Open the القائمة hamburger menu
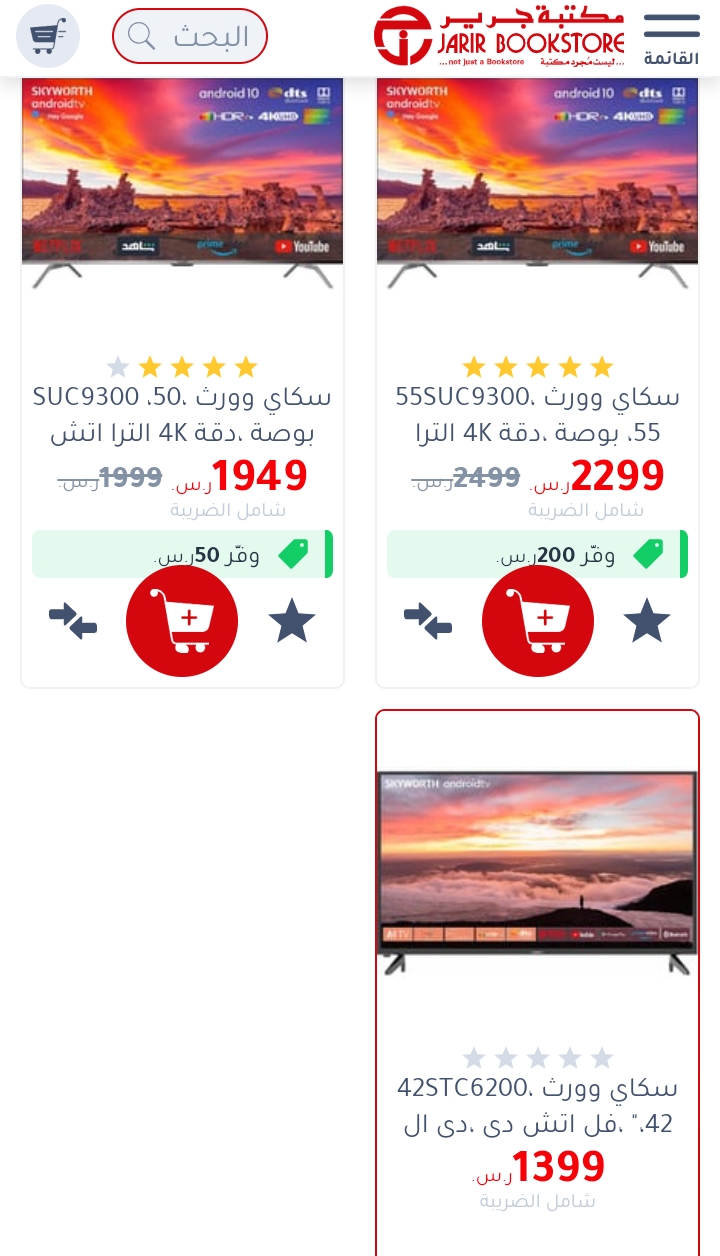 pos(671,38)
